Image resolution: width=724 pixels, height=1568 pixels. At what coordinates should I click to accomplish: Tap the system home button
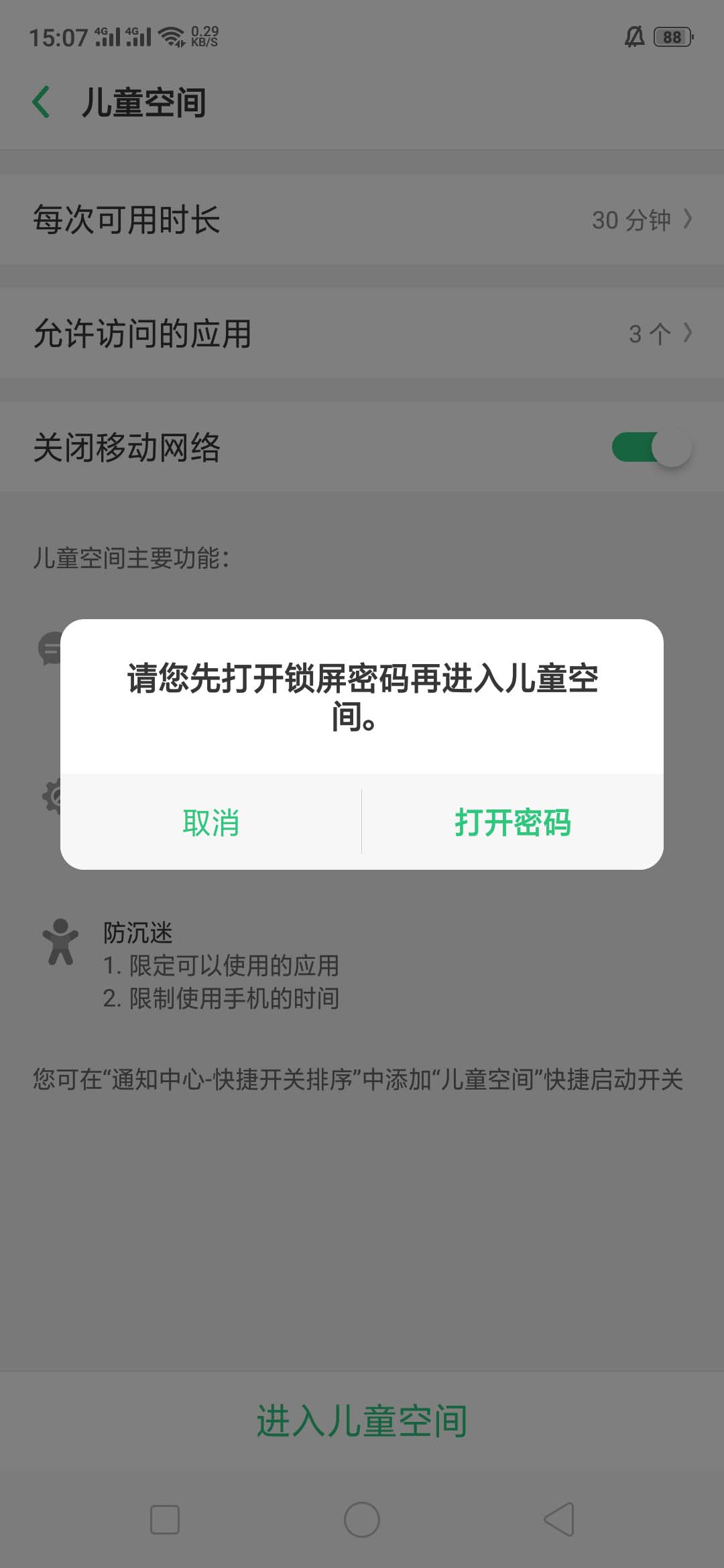362,1519
